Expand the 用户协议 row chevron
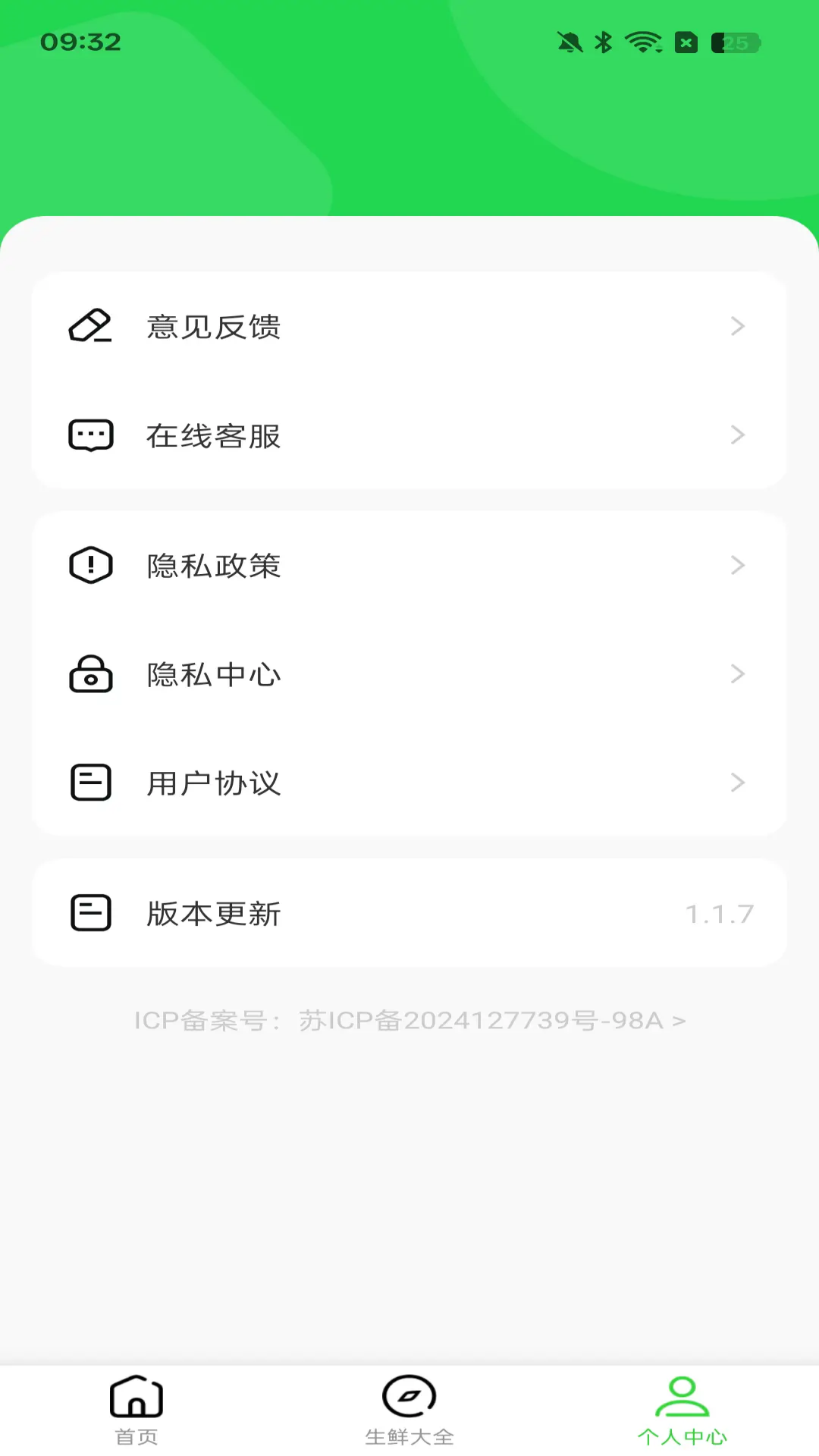This screenshot has height=1456, width=819. (x=736, y=782)
